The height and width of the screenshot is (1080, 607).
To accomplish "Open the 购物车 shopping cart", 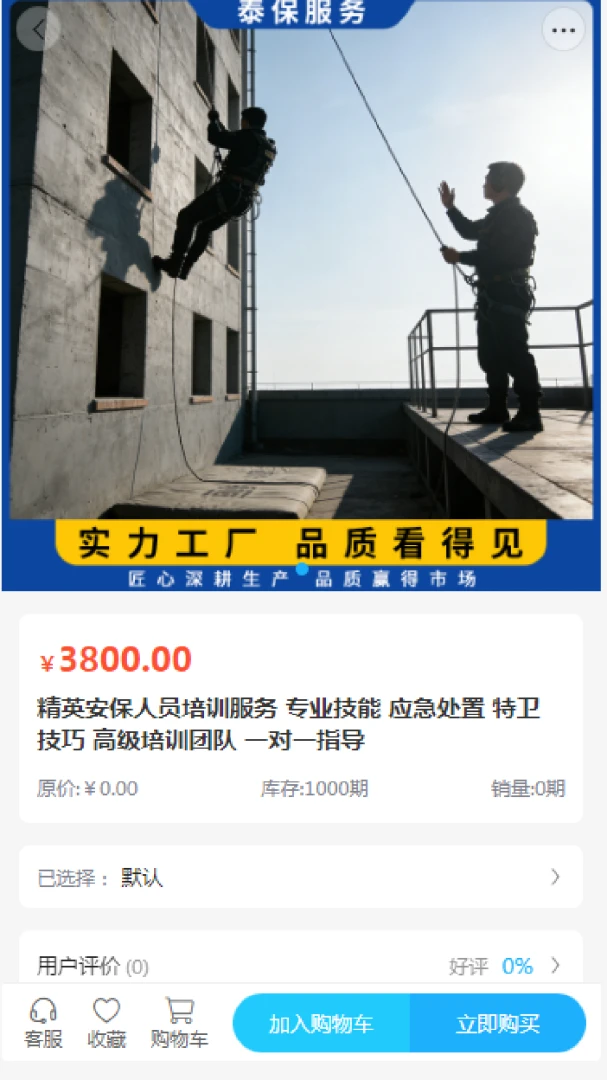I will [x=179, y=1024].
